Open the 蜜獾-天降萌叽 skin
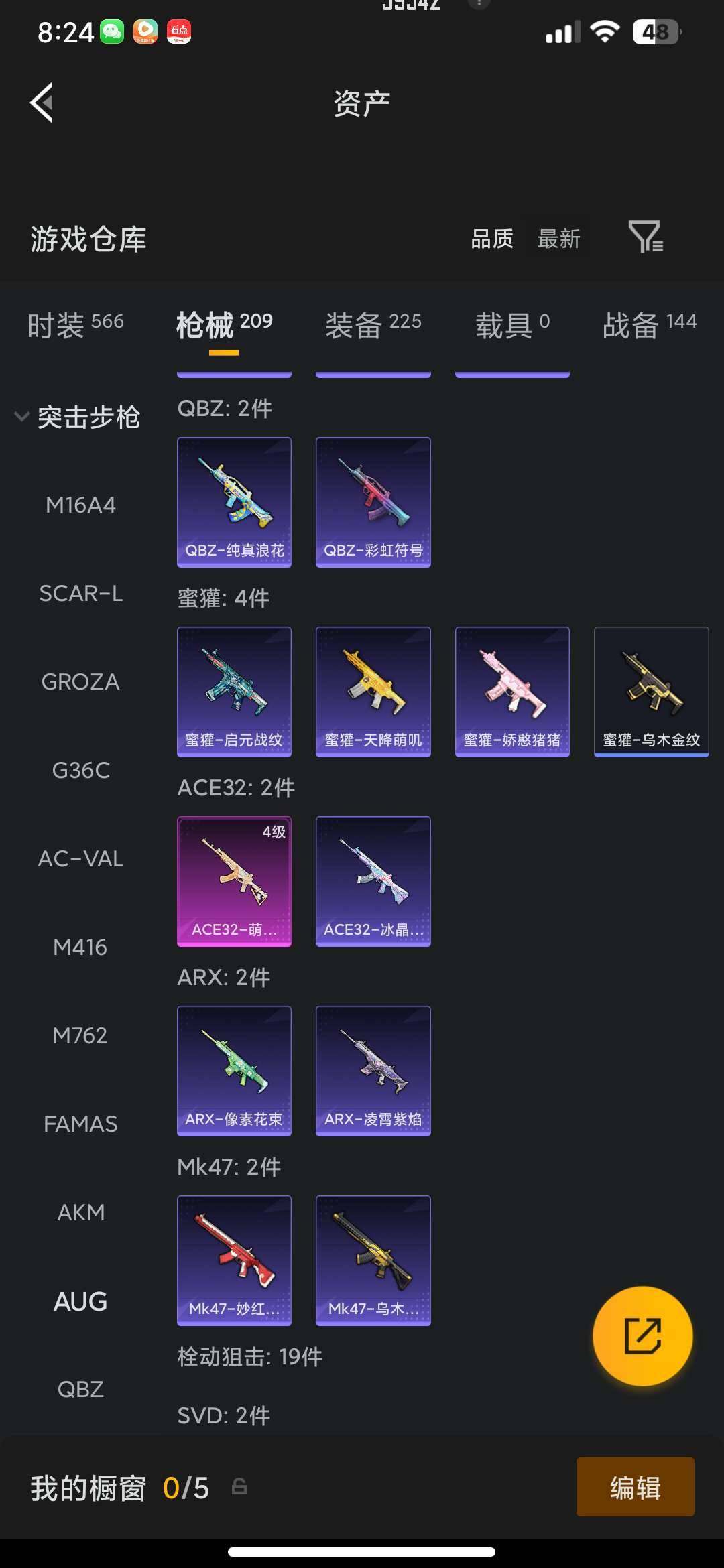Screen dimensions: 724x1568 (373, 692)
